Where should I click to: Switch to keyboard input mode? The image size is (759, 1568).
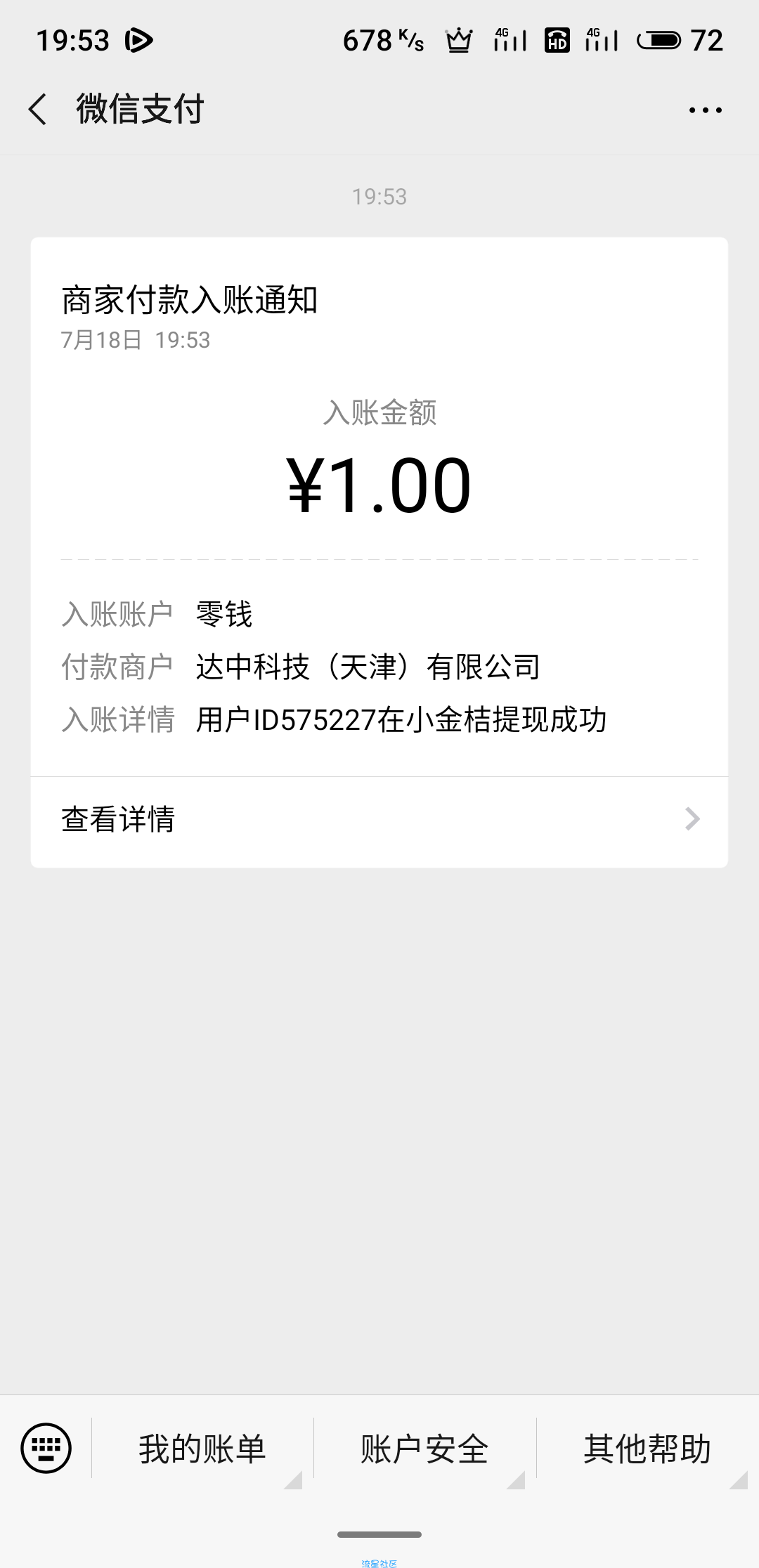[46, 1447]
